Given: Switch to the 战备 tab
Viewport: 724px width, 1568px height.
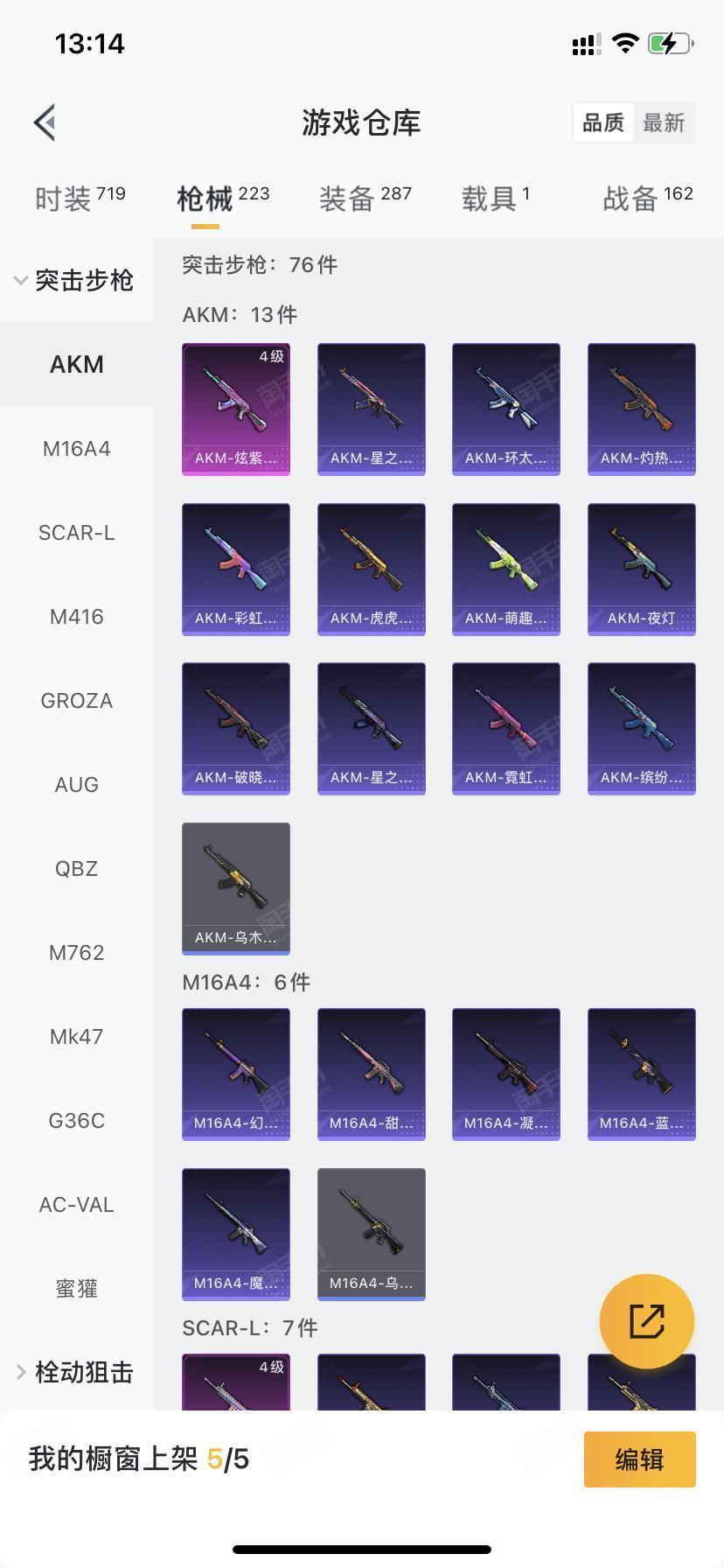Looking at the screenshot, I should pyautogui.click(x=647, y=199).
